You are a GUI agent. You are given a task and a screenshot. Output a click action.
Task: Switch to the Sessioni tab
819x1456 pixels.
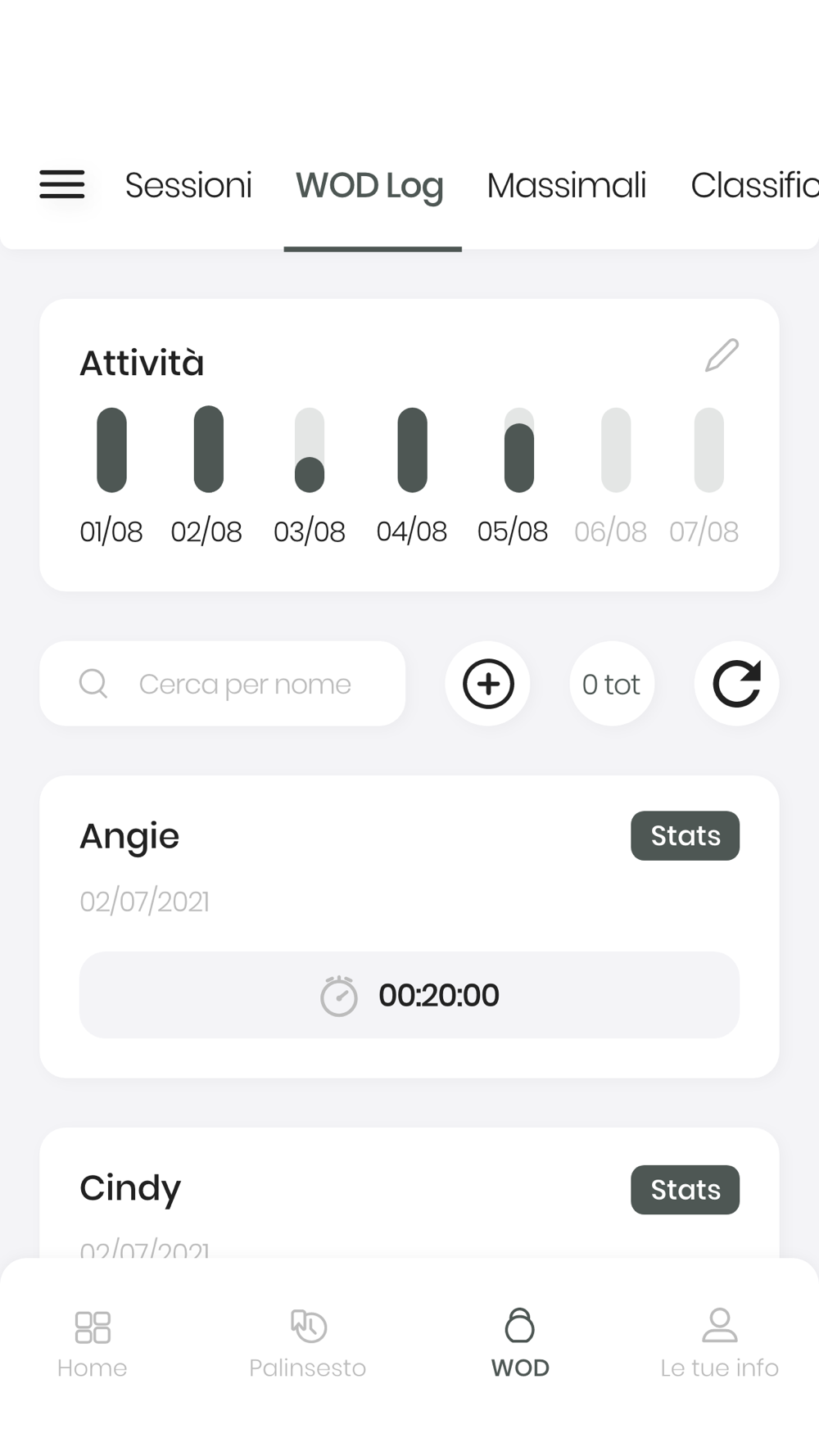click(x=188, y=185)
